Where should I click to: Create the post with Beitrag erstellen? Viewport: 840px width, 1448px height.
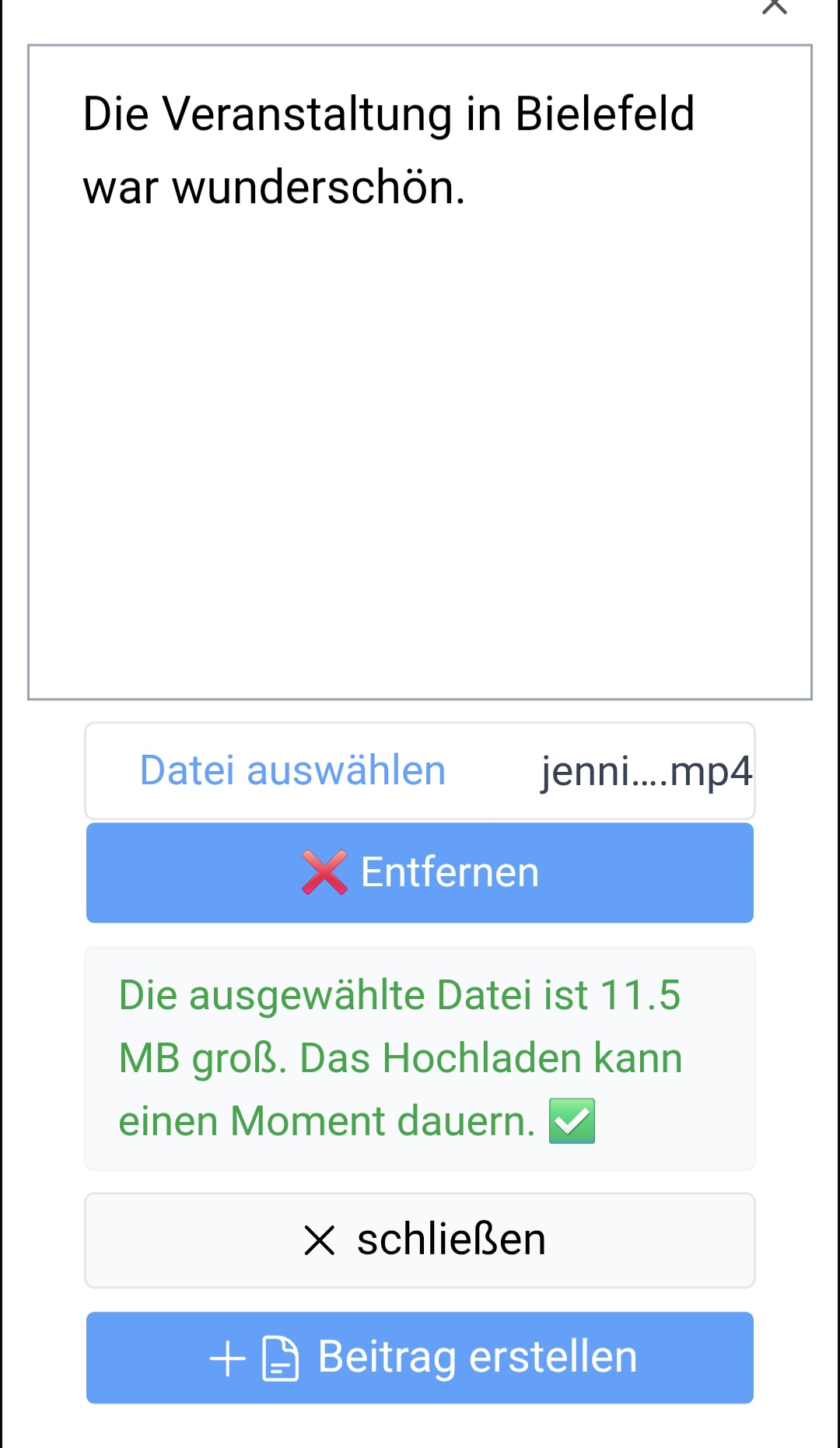click(420, 1358)
